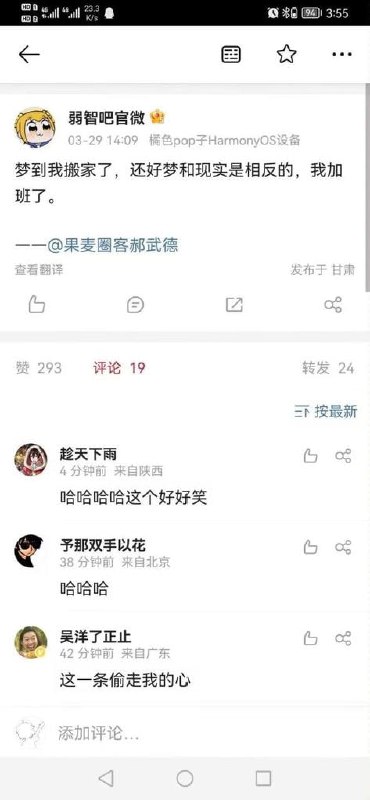This screenshot has width=370, height=800.
Task: Change comment sorting via 按最新
Action: click(x=326, y=411)
